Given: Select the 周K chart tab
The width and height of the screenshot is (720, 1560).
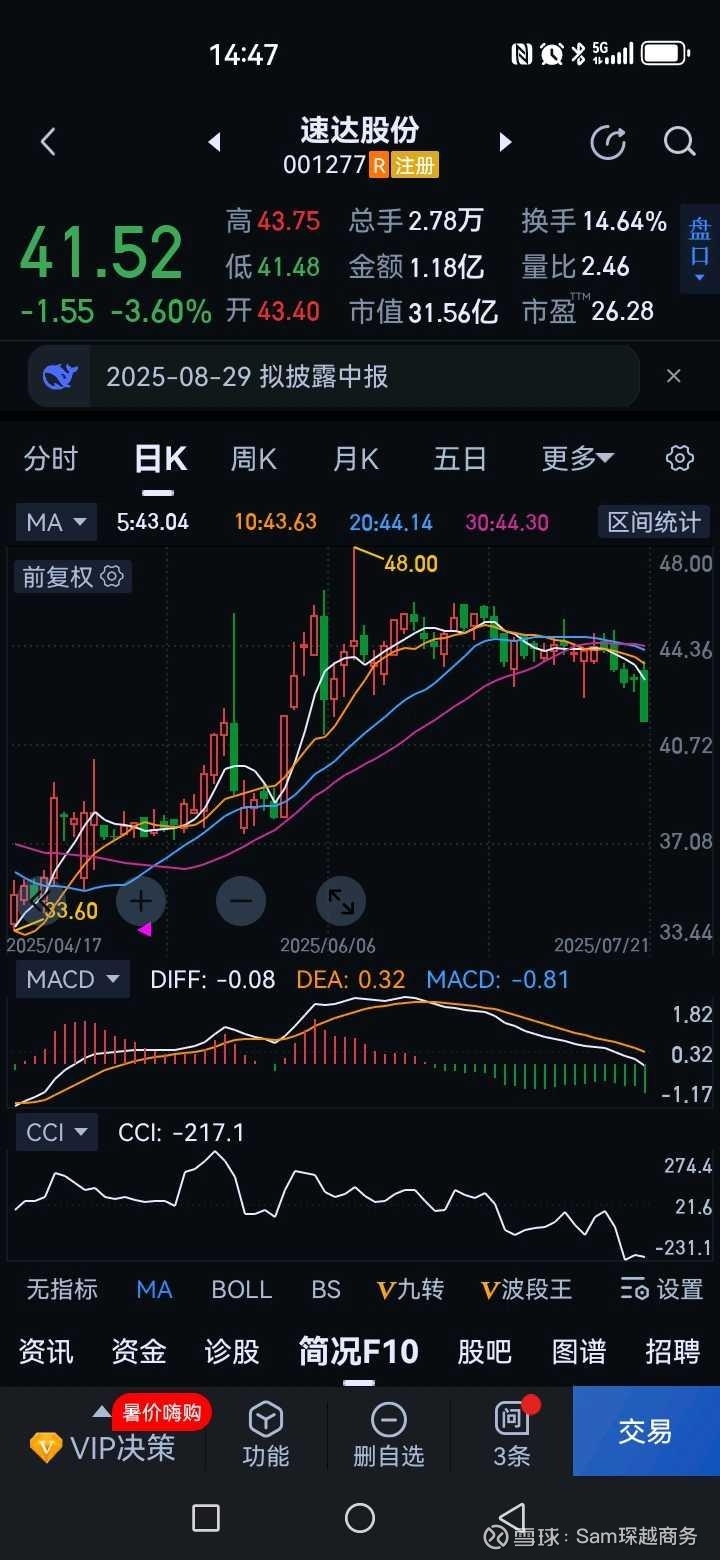Looking at the screenshot, I should [253, 459].
